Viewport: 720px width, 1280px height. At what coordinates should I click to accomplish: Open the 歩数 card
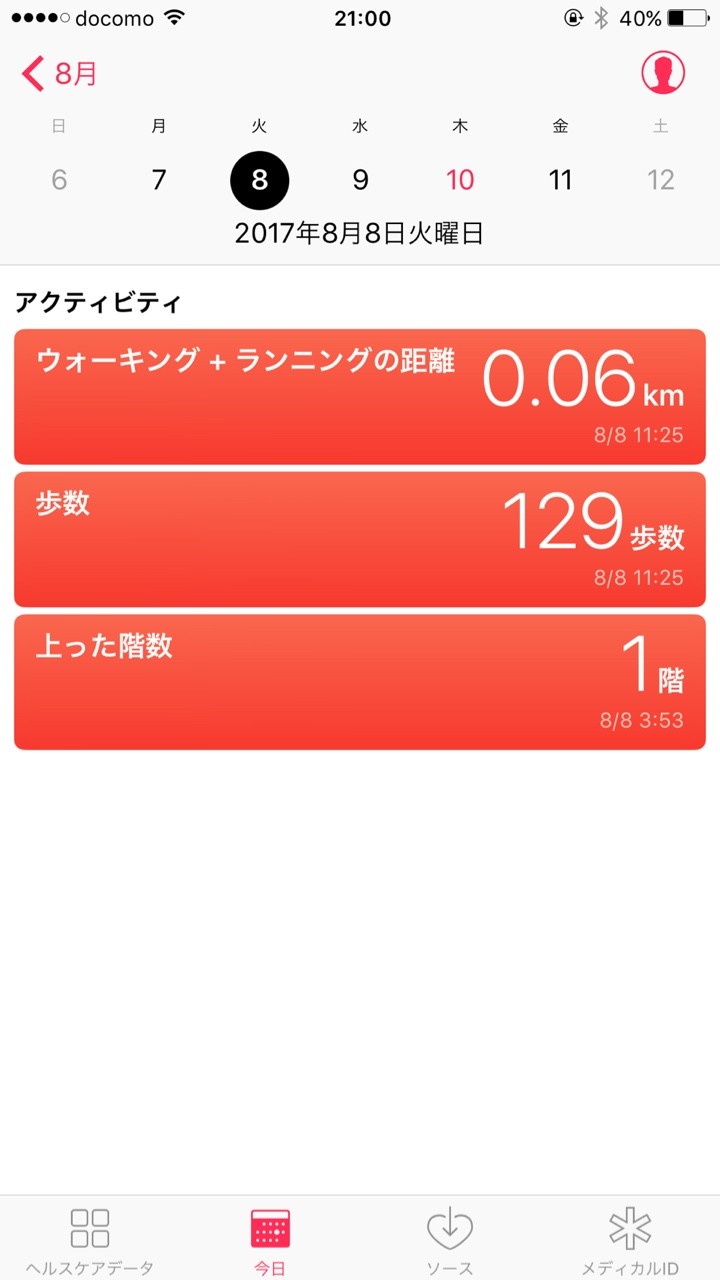pos(360,540)
